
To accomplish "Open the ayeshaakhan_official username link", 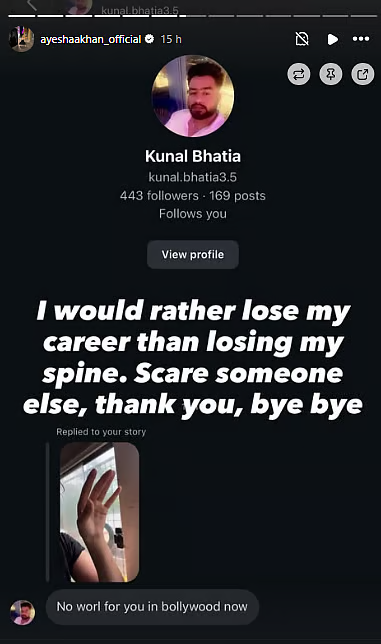I will [x=91, y=39].
